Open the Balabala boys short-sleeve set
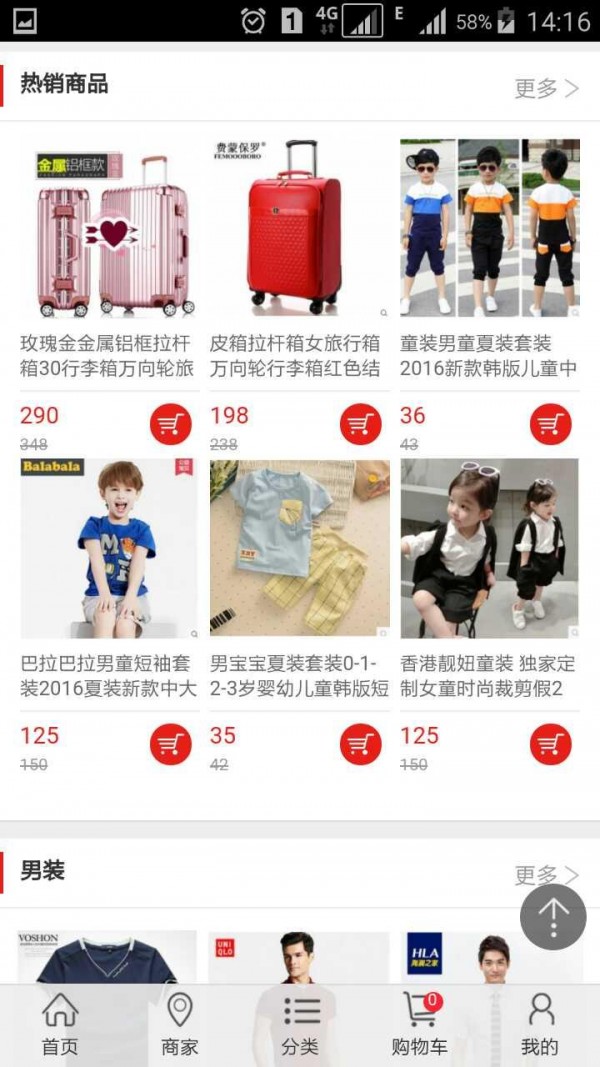Viewport: 600px width, 1067px height. click(108, 548)
